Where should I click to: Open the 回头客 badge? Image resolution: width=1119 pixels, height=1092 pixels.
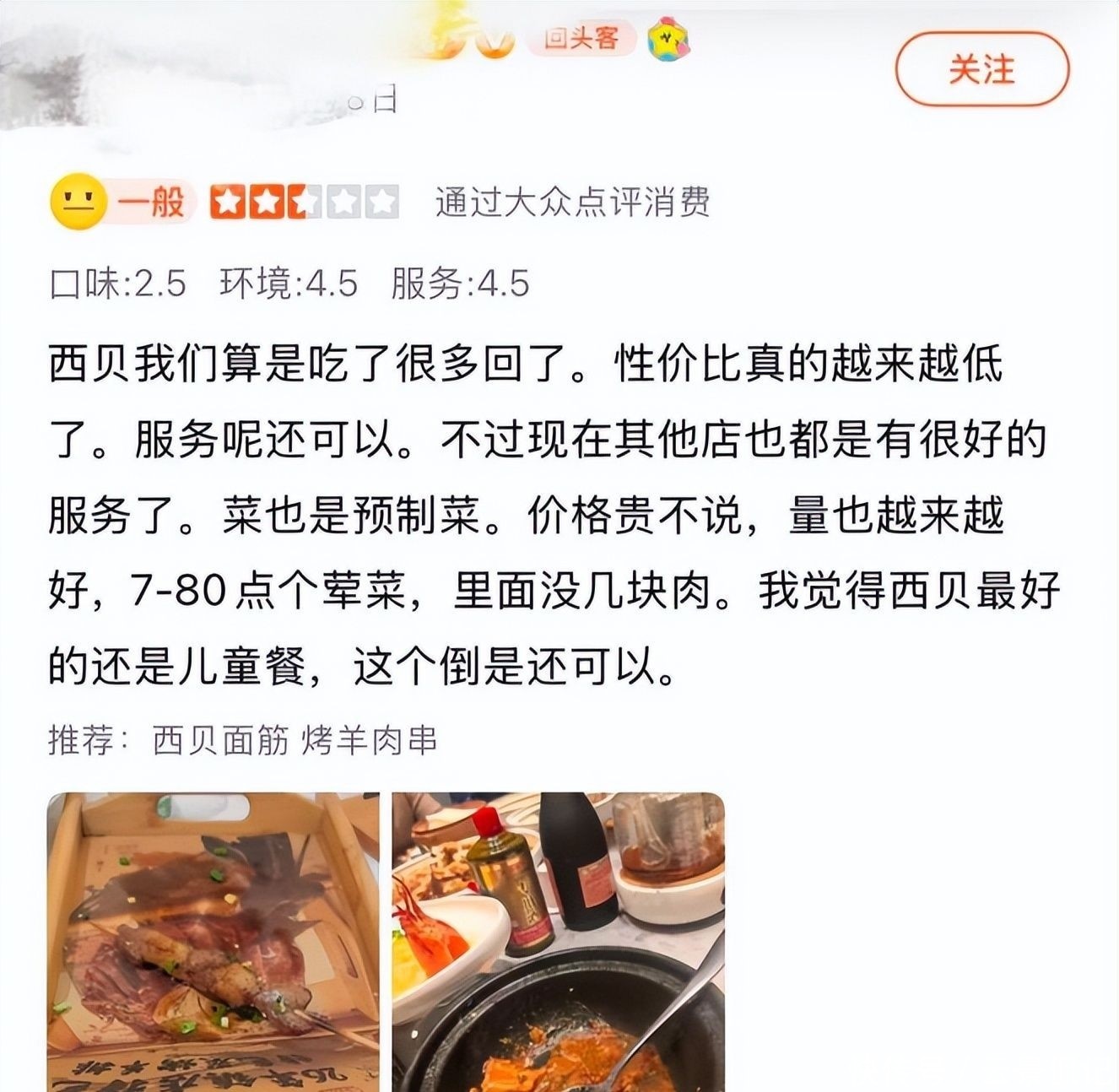tap(581, 38)
